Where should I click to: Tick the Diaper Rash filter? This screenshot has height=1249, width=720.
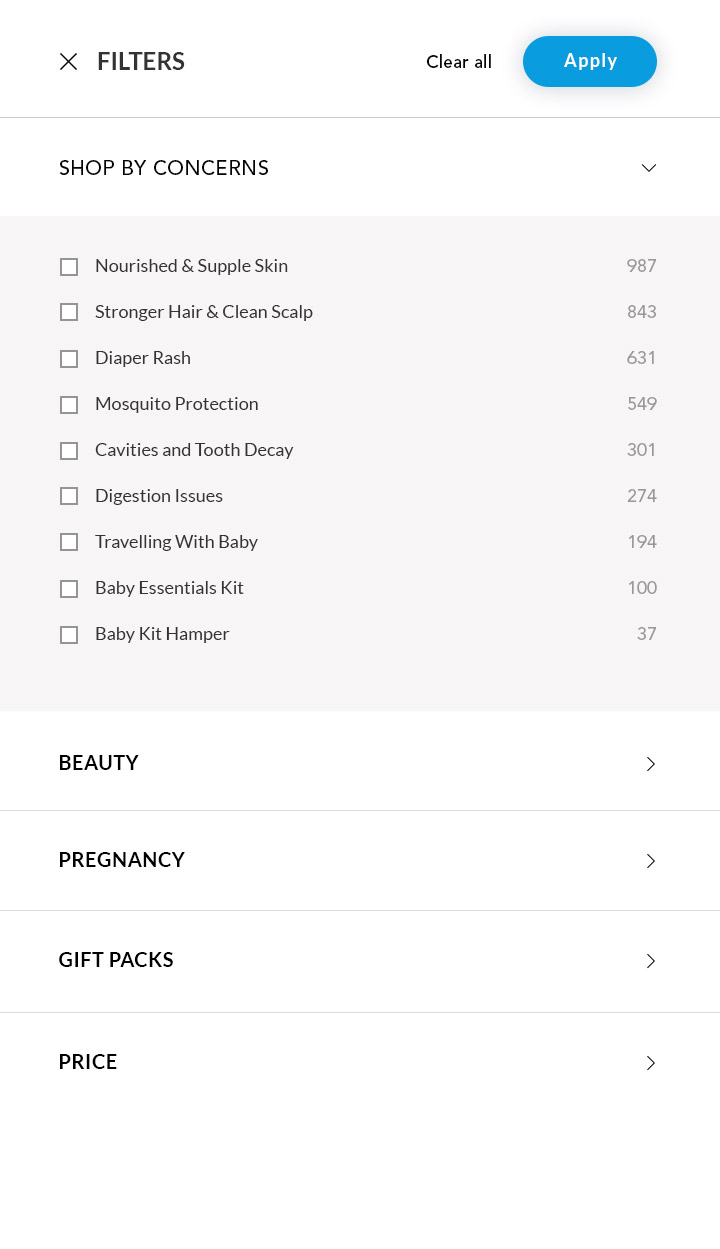click(x=69, y=359)
